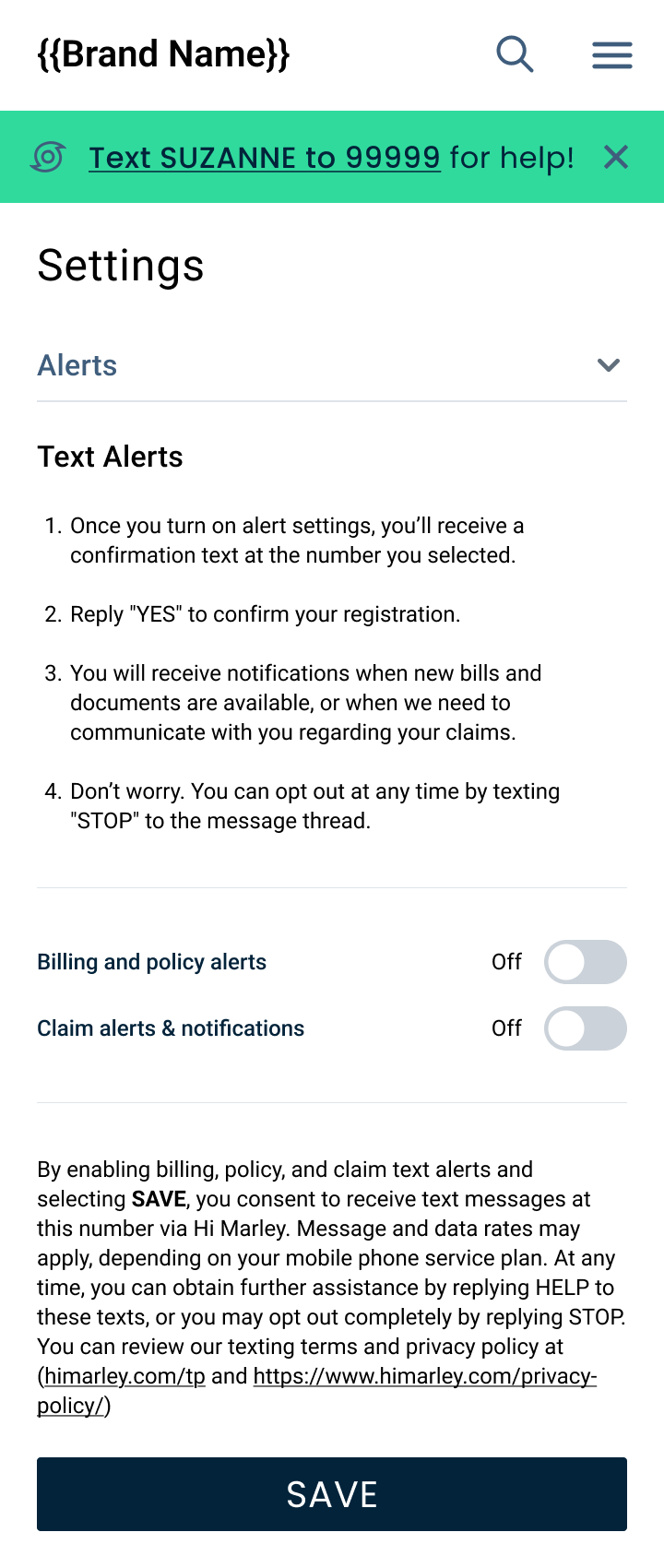Toggle the Billing and policy alerts switch off
The width and height of the screenshot is (664, 1568).
pyautogui.click(x=586, y=961)
